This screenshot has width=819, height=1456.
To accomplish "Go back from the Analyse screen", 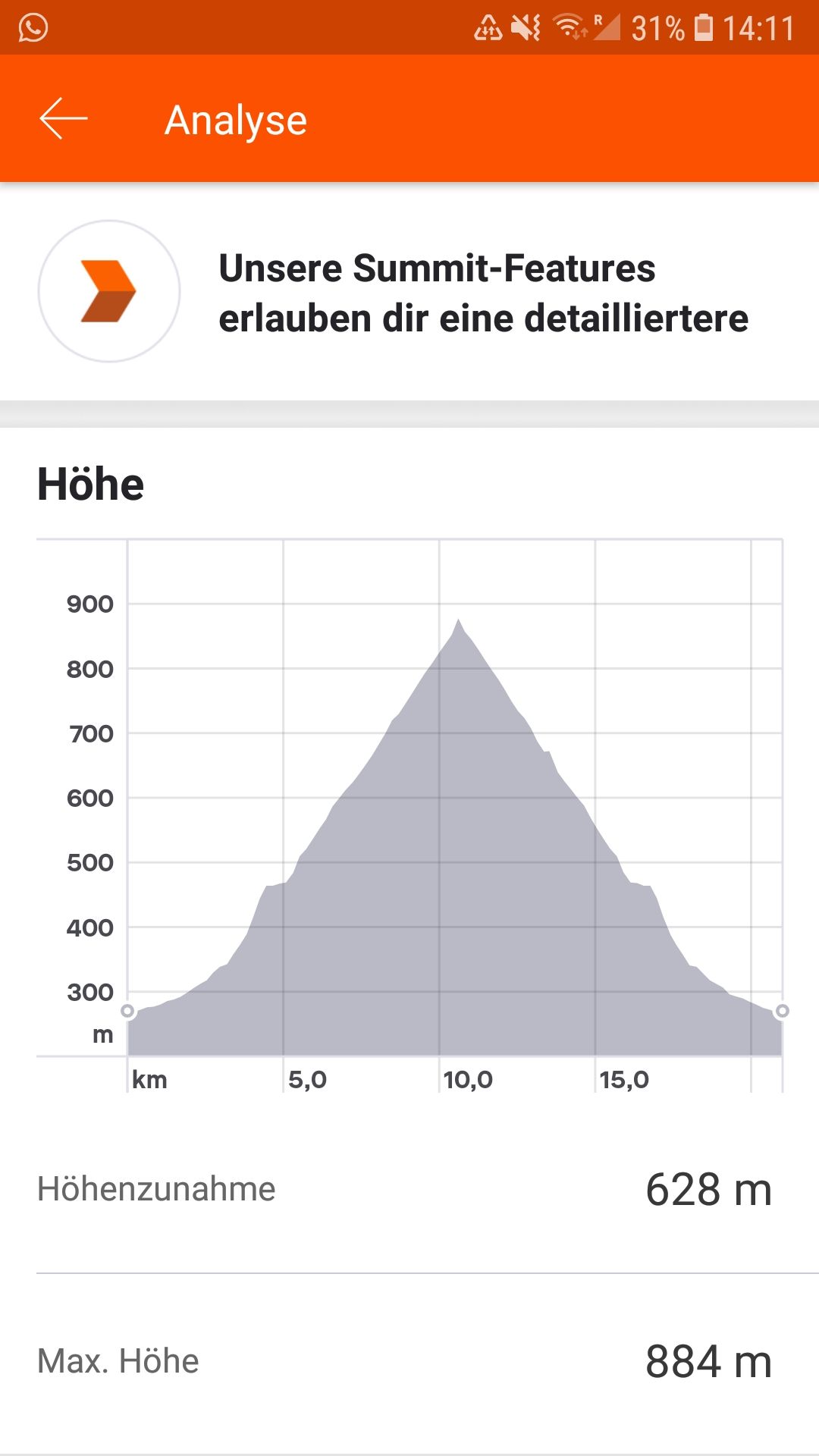I will click(64, 119).
